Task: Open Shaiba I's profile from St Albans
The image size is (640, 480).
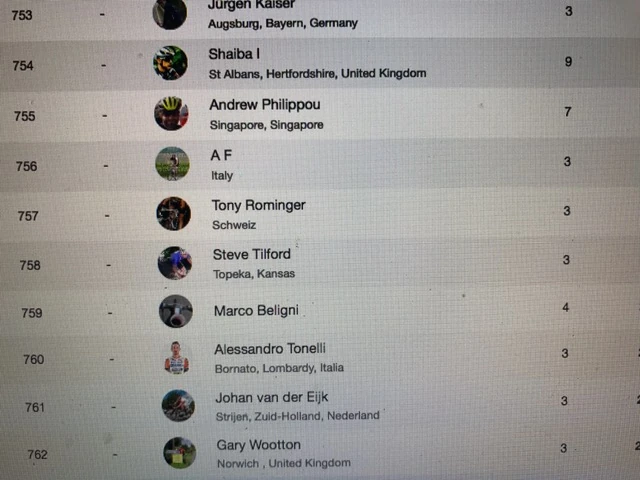Action: click(x=235, y=54)
